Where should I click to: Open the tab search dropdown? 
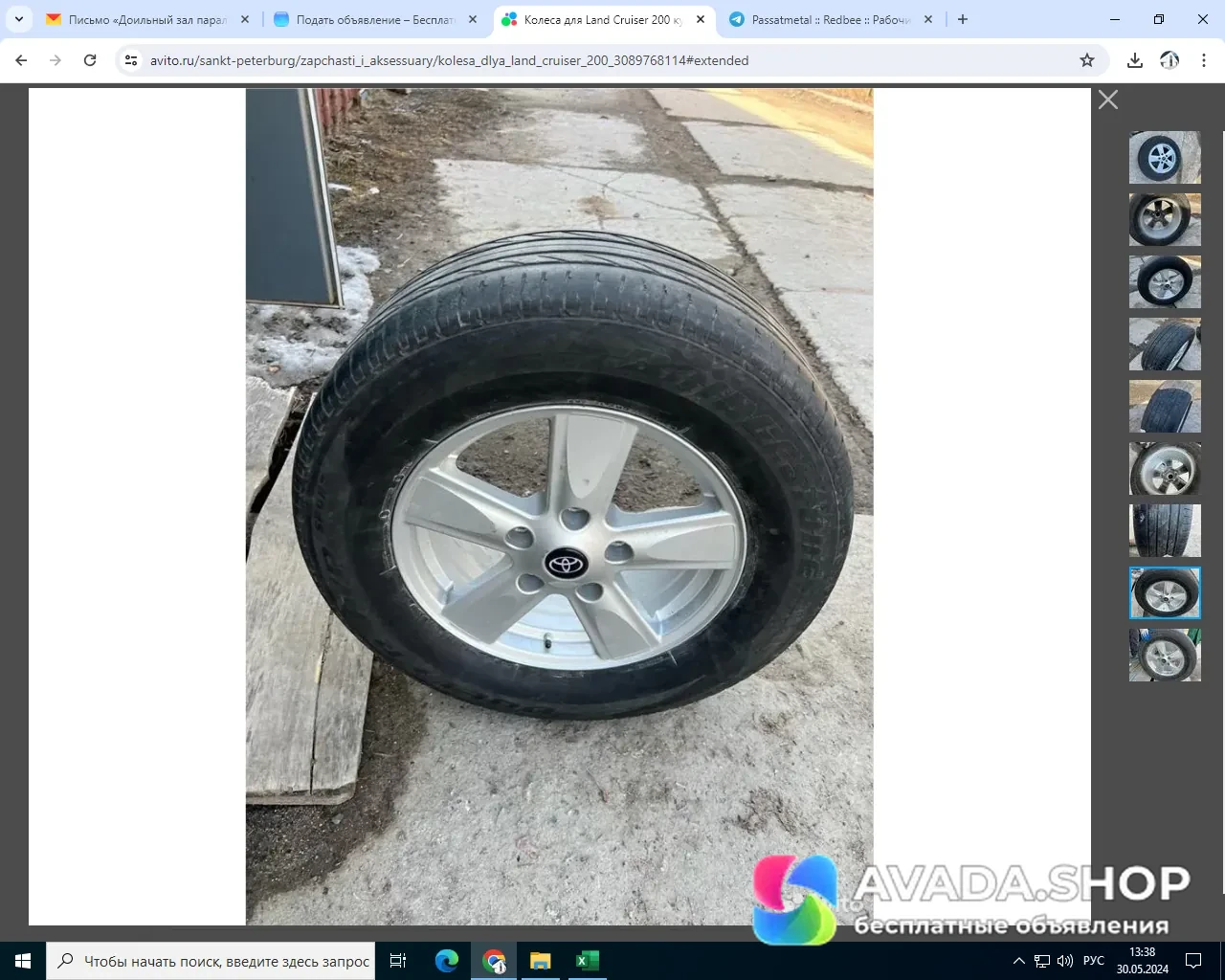click(19, 19)
